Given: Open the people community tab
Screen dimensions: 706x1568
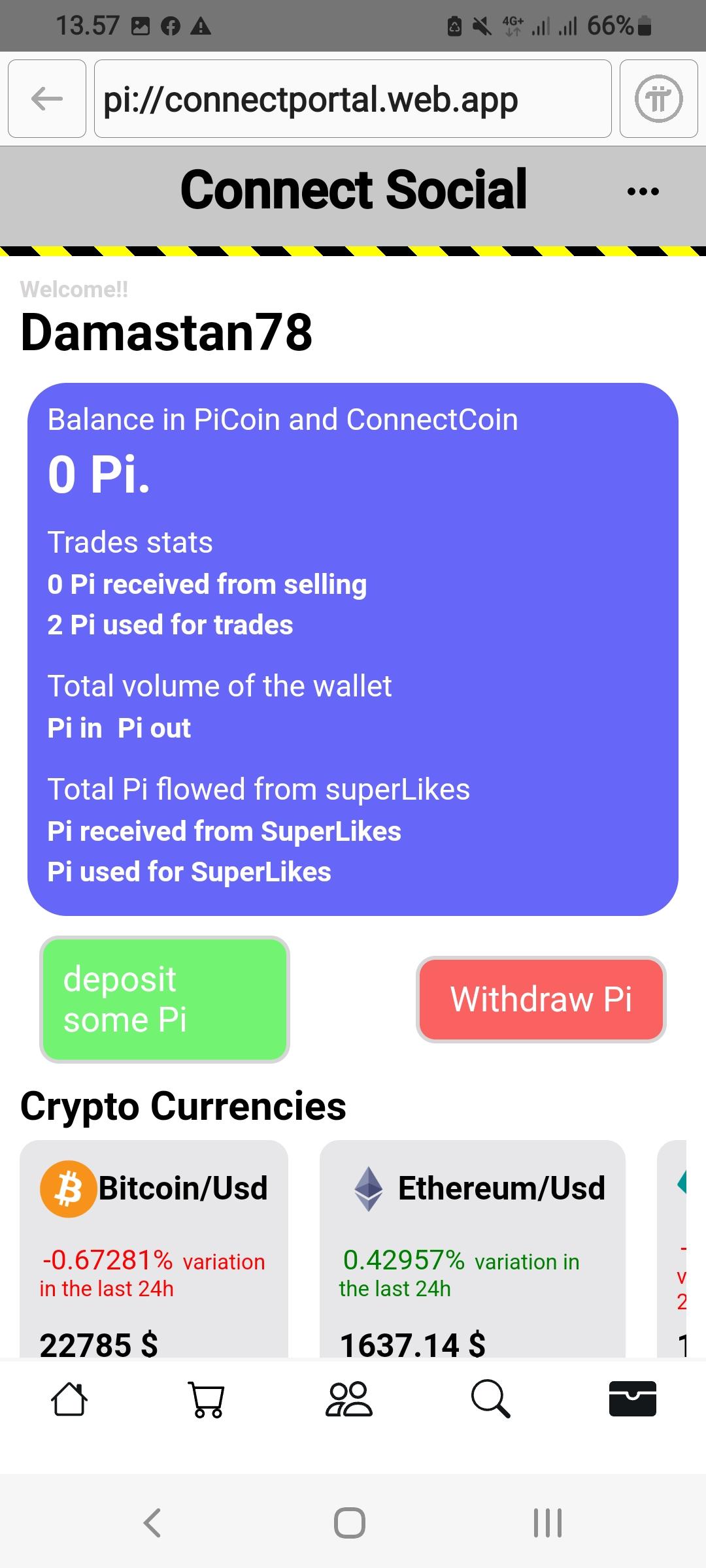Looking at the screenshot, I should tap(348, 1399).
